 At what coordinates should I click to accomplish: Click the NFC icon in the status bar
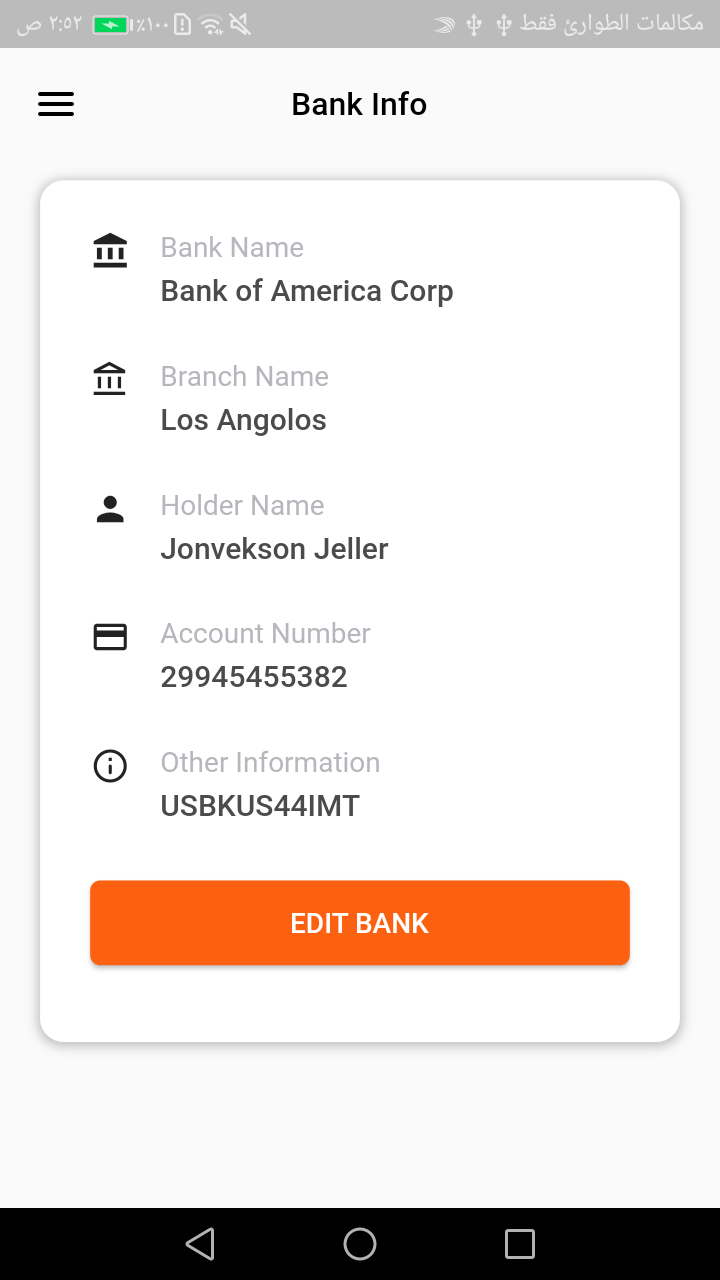[x=441, y=22]
